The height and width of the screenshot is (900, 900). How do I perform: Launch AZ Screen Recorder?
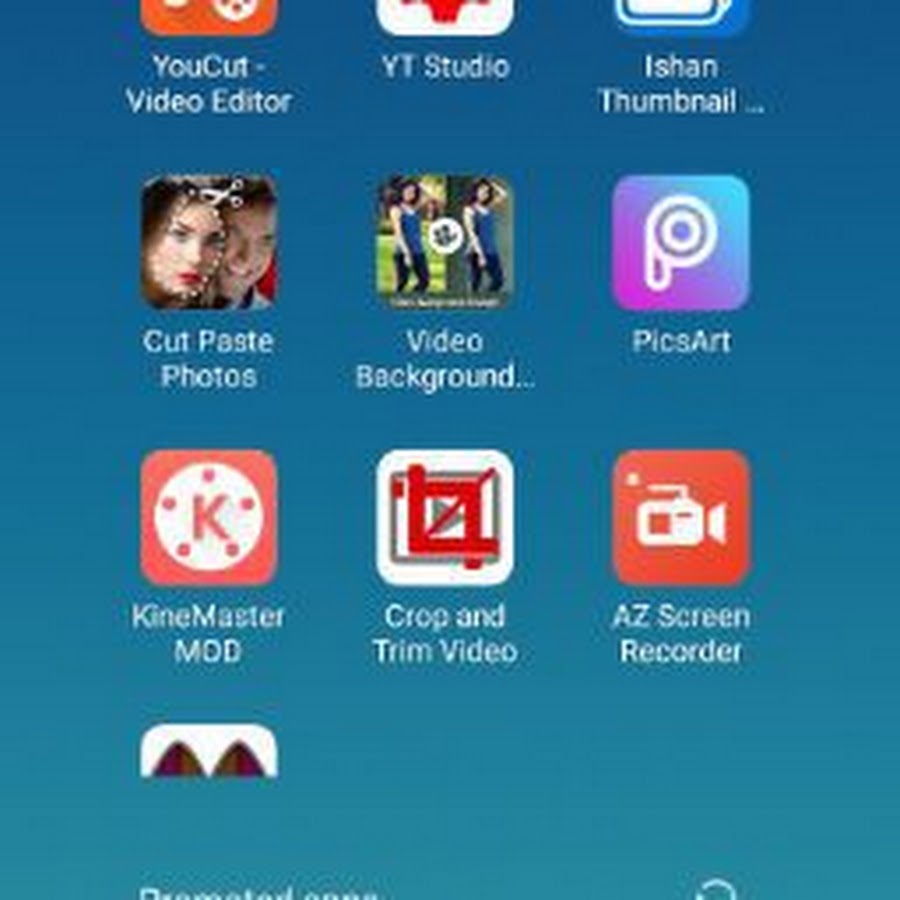(681, 517)
